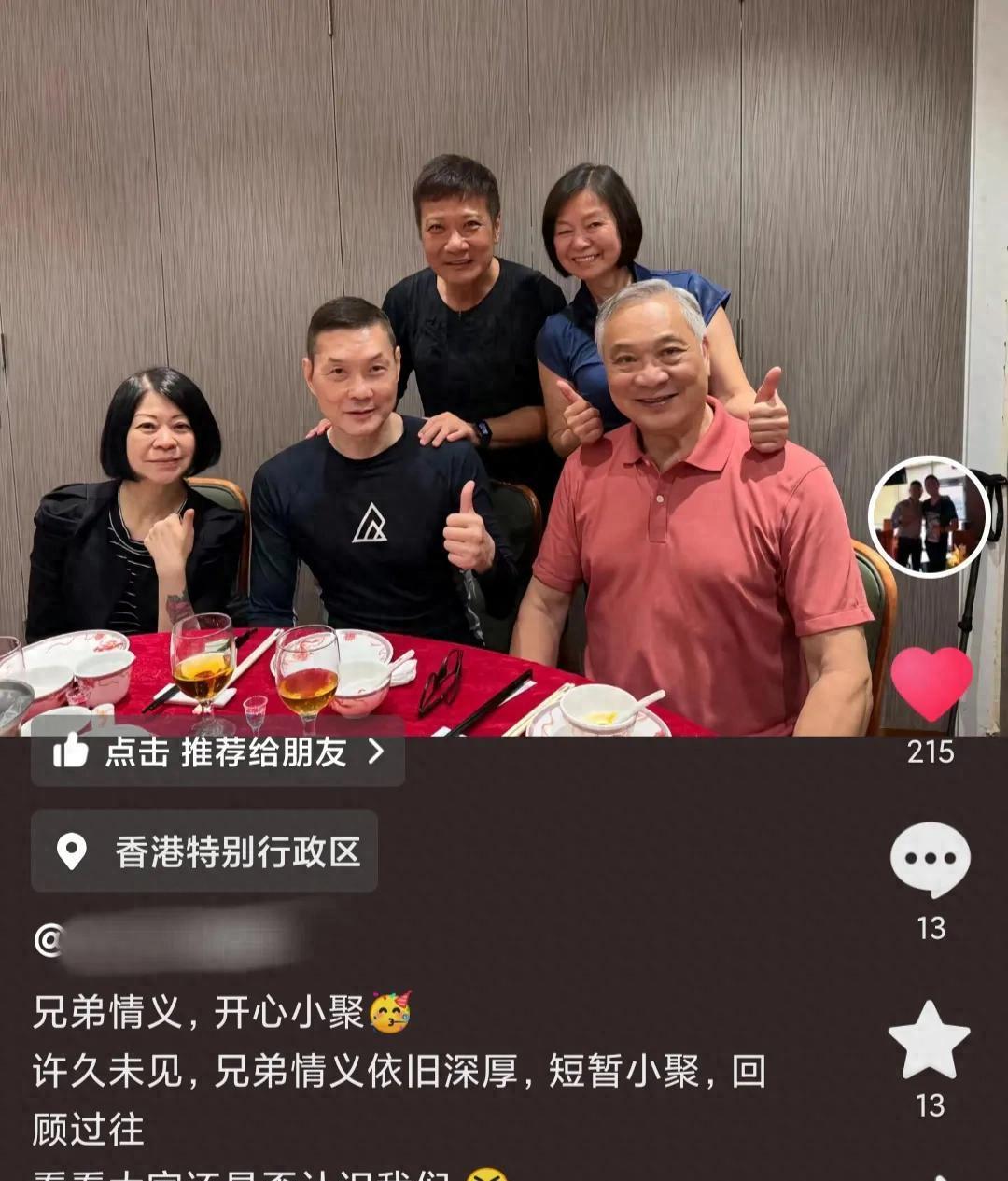Image resolution: width=1008 pixels, height=1181 pixels.
Task: Favorite the post with the star icon
Action: tap(929, 1041)
